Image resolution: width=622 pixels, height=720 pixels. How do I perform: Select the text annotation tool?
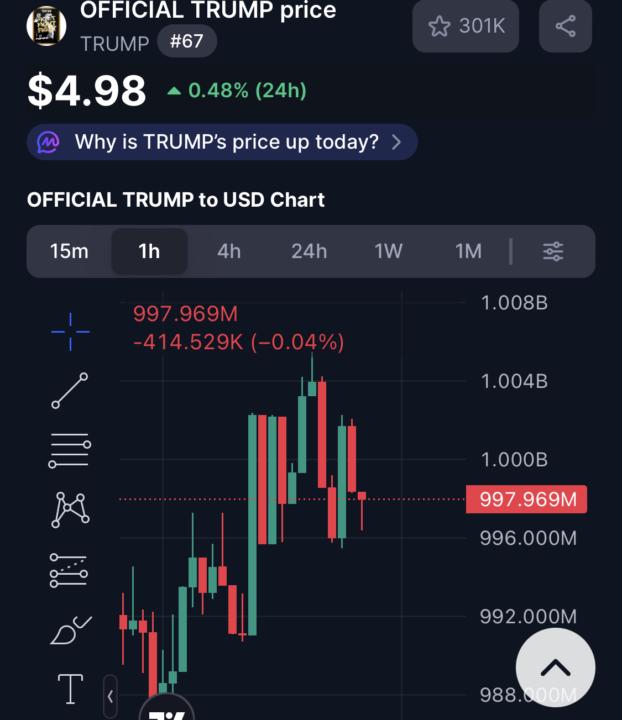[70, 689]
